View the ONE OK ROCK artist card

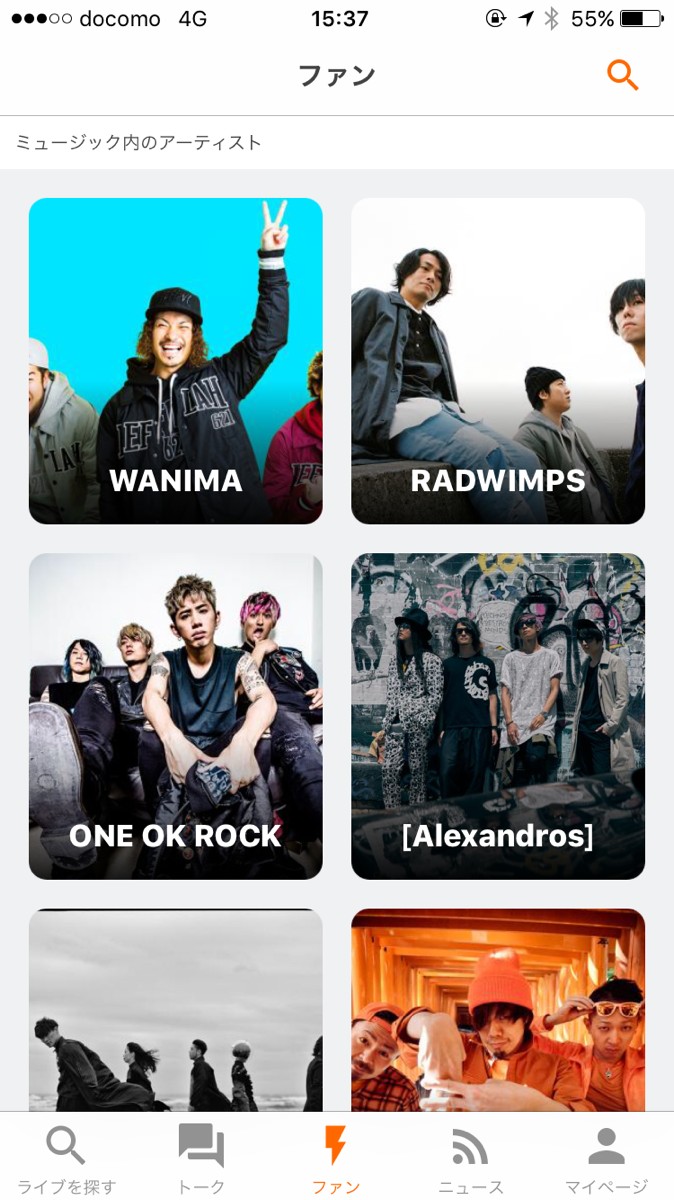[176, 716]
